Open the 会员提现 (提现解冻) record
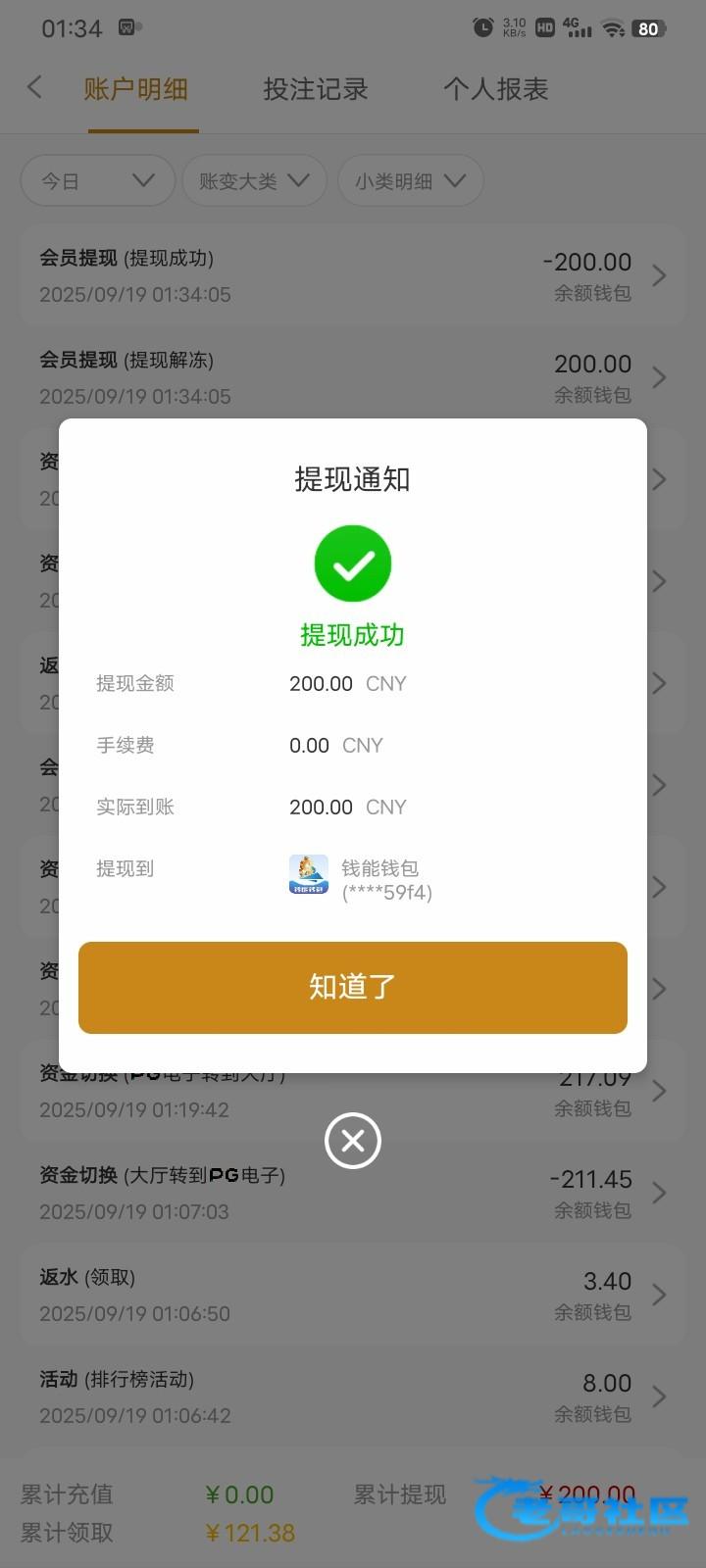The height and width of the screenshot is (1568, 706). click(353, 377)
